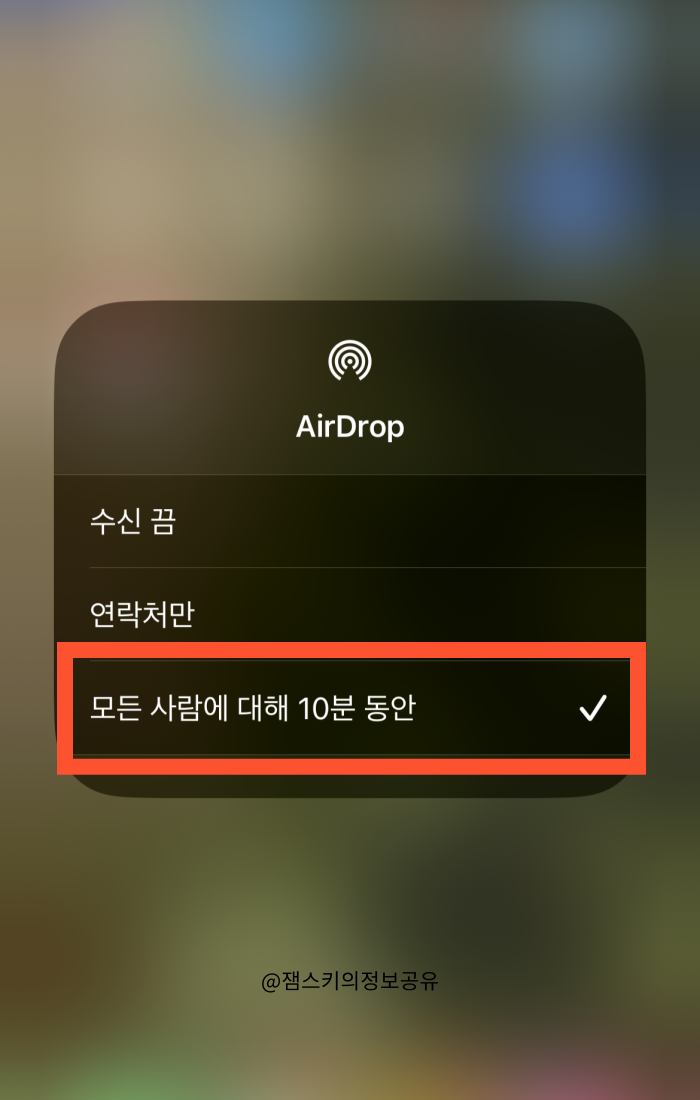Choose 연락처만 for AirDrop
700x1100 pixels.
pos(142,613)
